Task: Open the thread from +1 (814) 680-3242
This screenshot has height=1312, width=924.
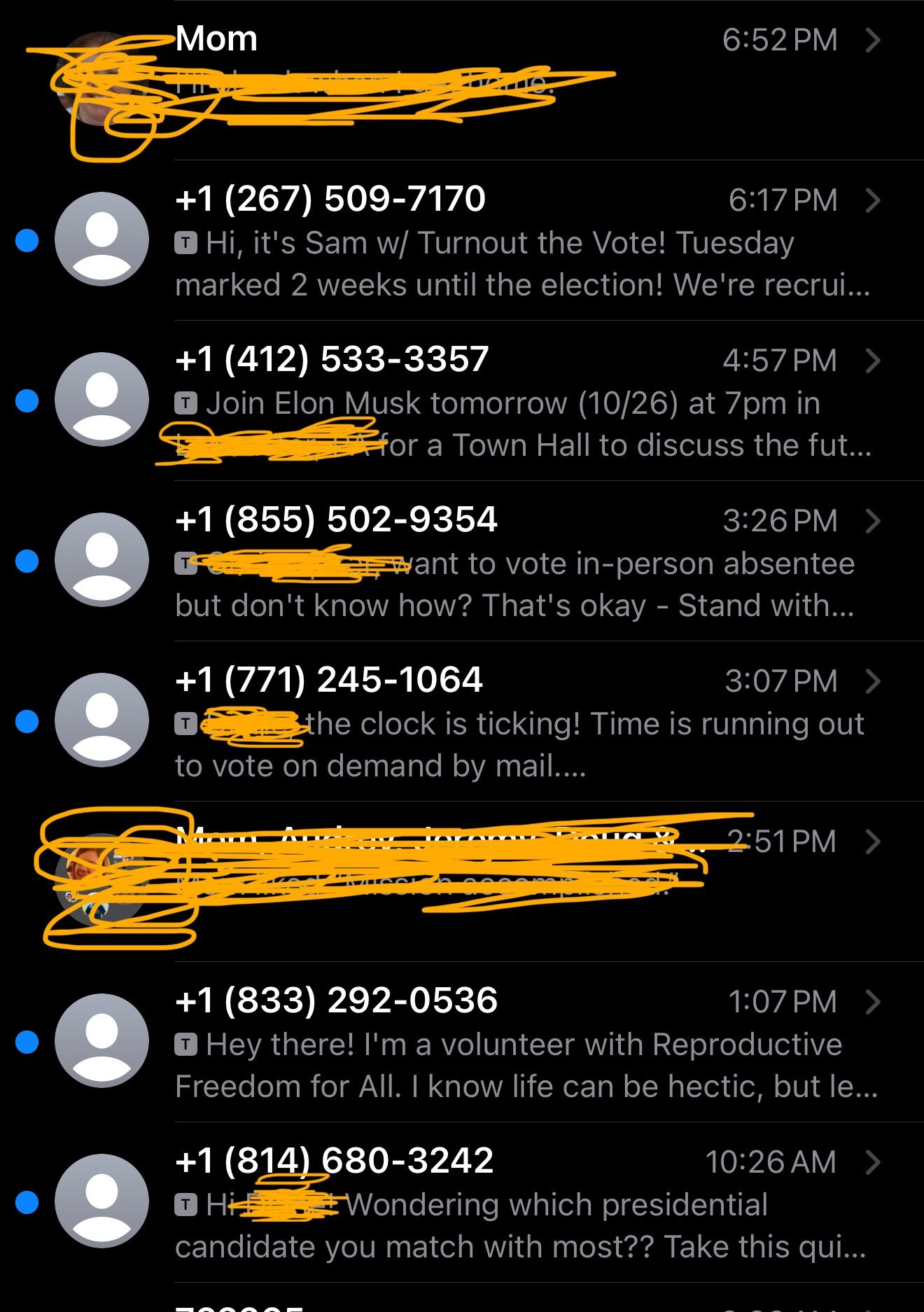Action: tap(490, 1203)
